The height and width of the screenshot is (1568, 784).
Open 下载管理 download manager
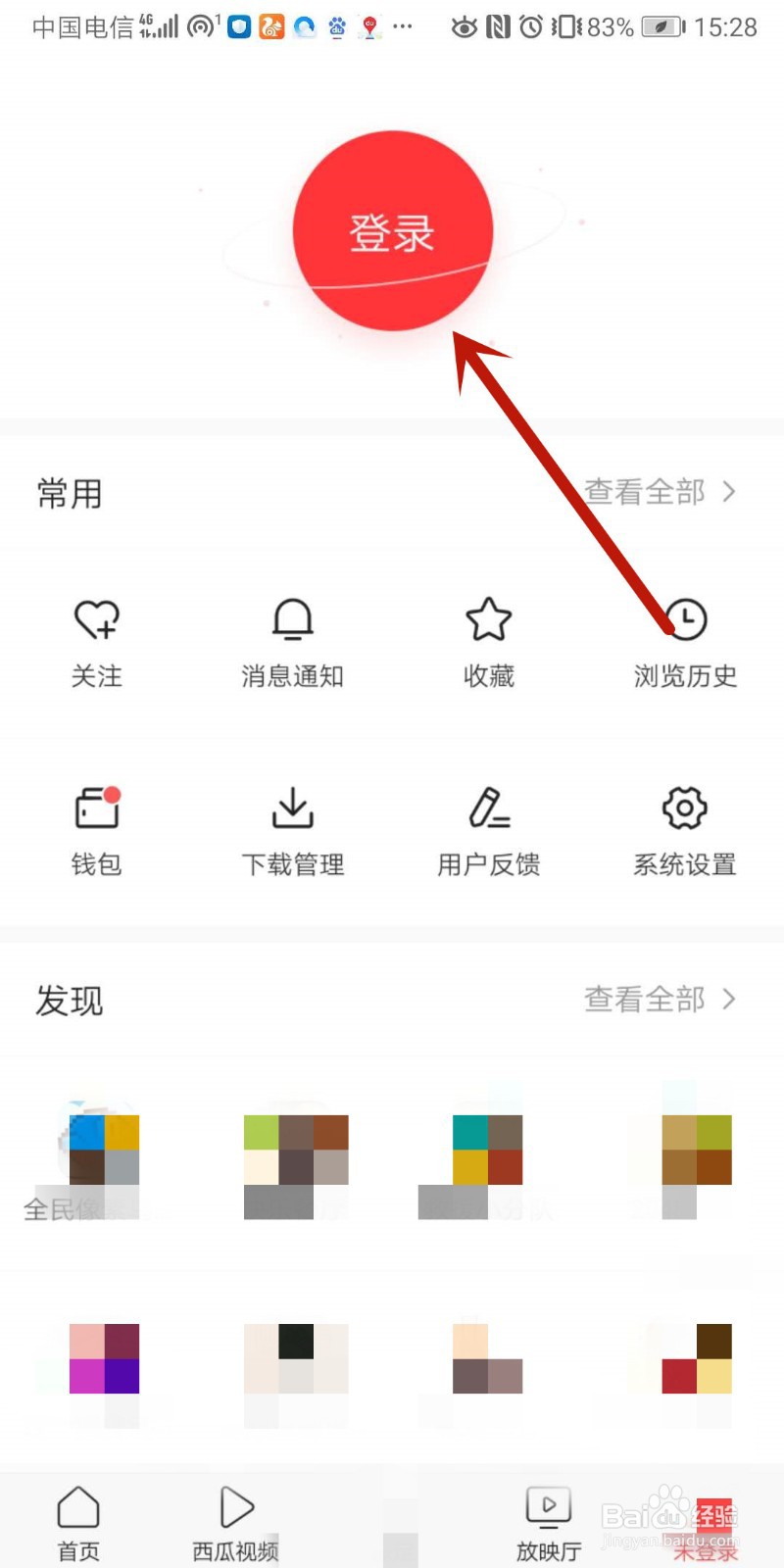[x=292, y=828]
